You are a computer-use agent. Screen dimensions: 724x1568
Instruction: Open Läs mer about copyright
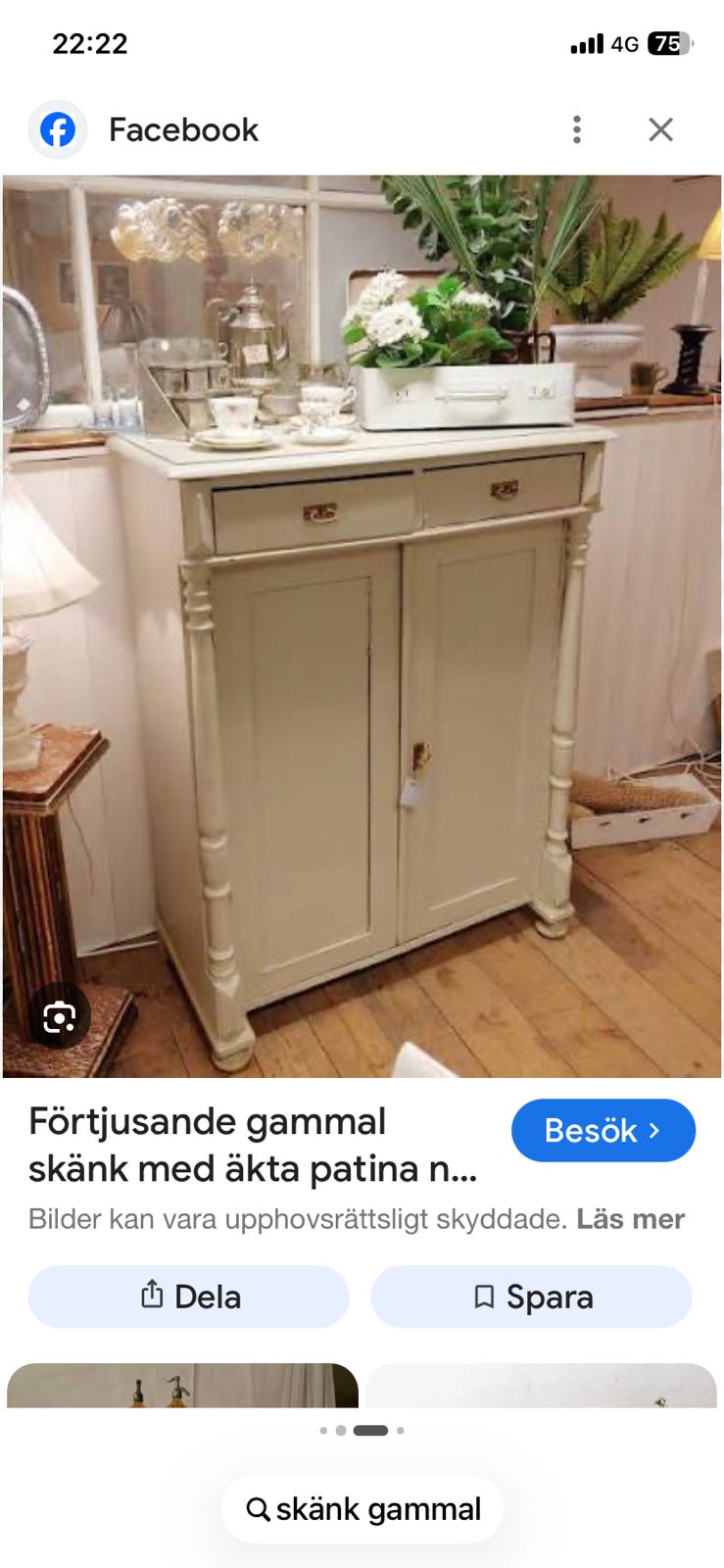[x=628, y=1219]
